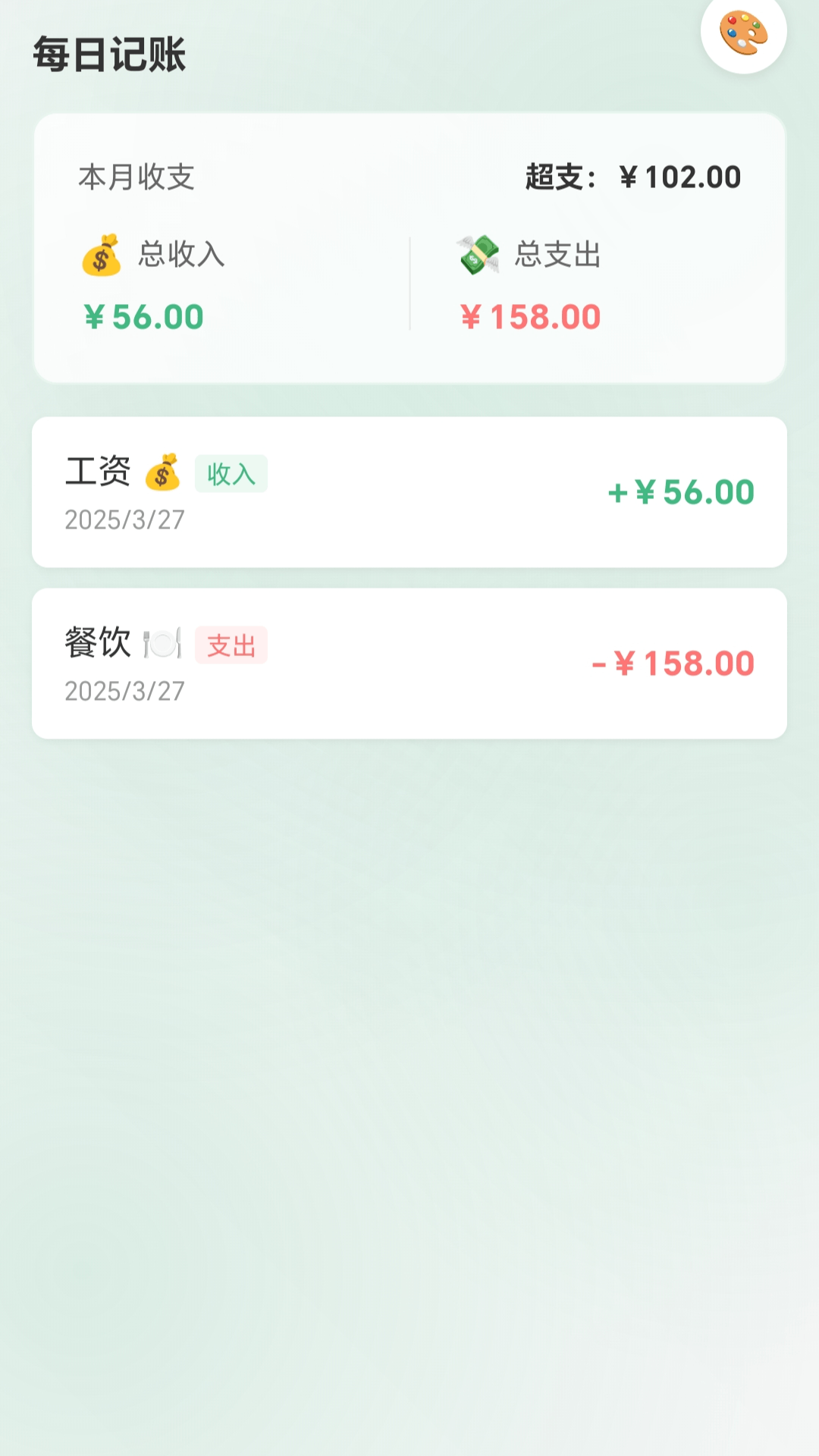819x1456 pixels.
Task: Click the flying money icon beside 总支出
Action: pos(478,256)
